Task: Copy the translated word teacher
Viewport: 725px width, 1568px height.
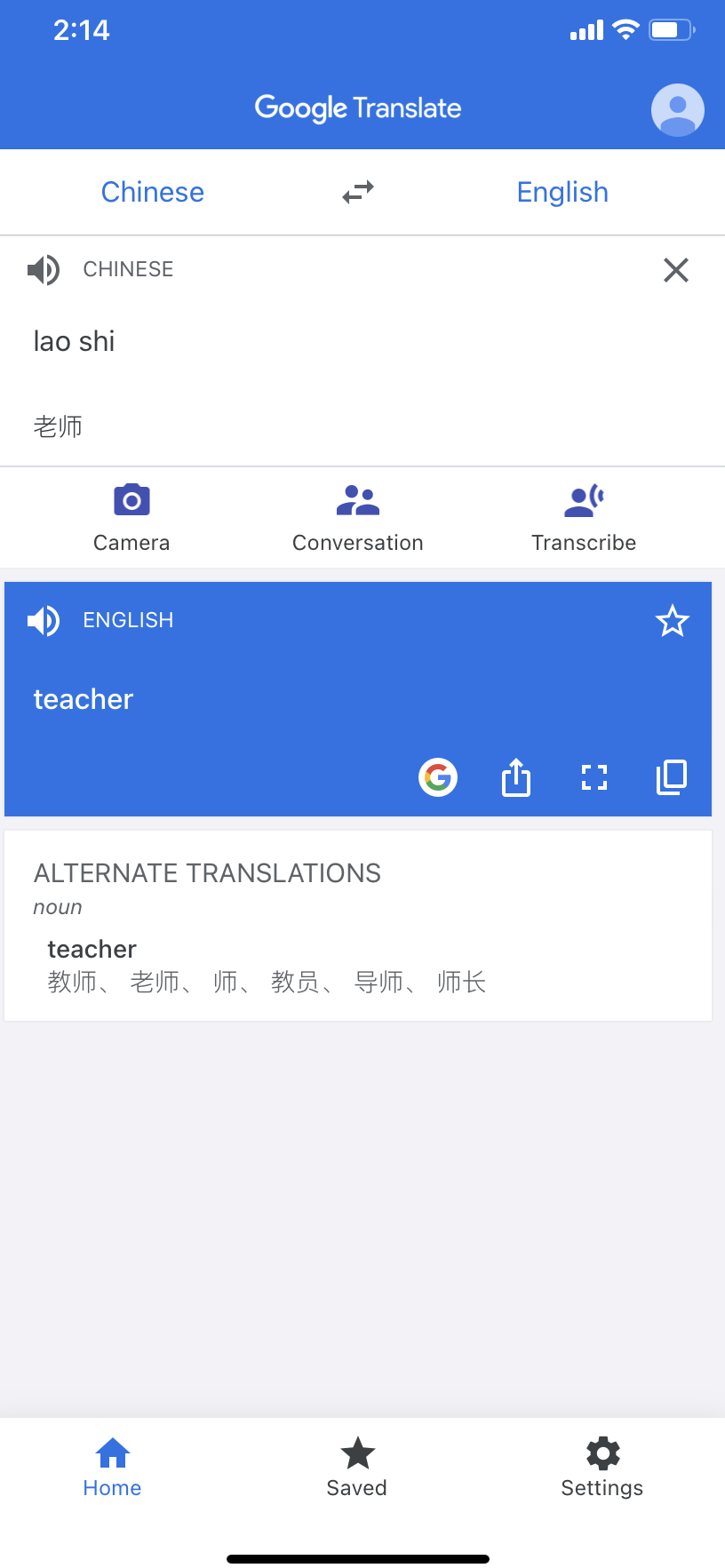Action: [672, 776]
